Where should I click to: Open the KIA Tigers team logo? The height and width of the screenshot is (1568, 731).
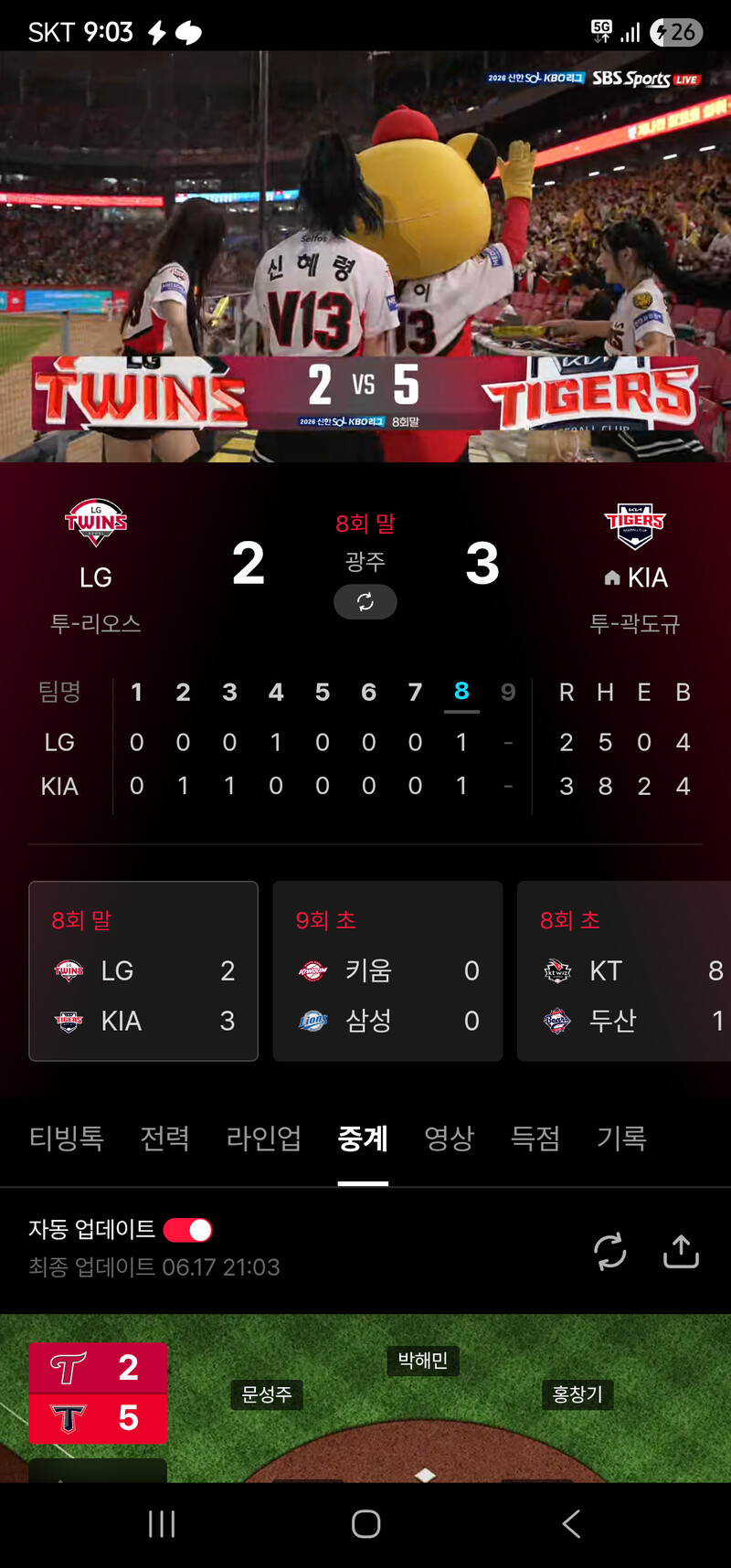635,525
